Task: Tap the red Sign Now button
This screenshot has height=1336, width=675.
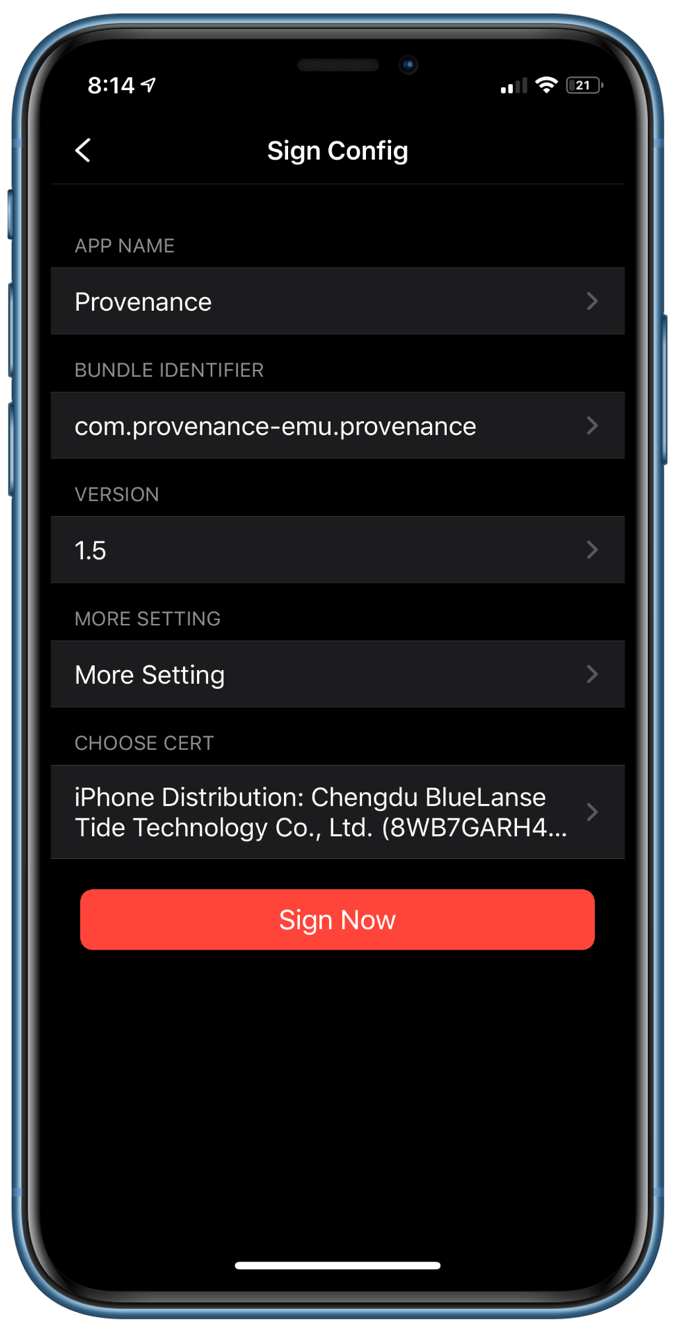Action: [x=338, y=920]
